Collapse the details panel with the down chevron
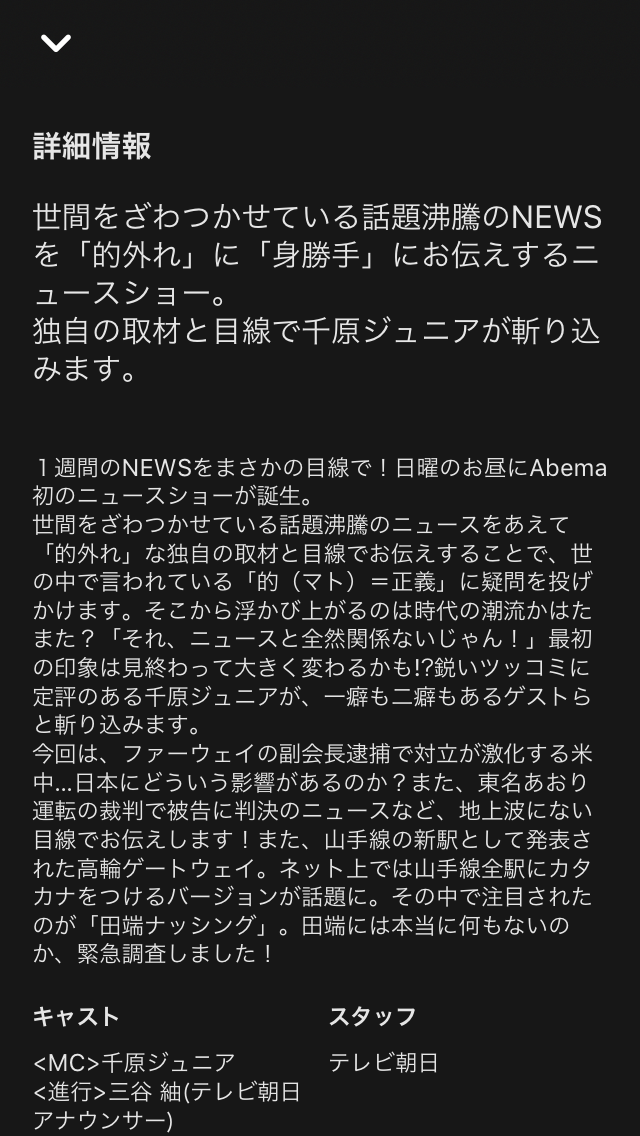Screen dimensions: 640x1136 tap(56, 43)
